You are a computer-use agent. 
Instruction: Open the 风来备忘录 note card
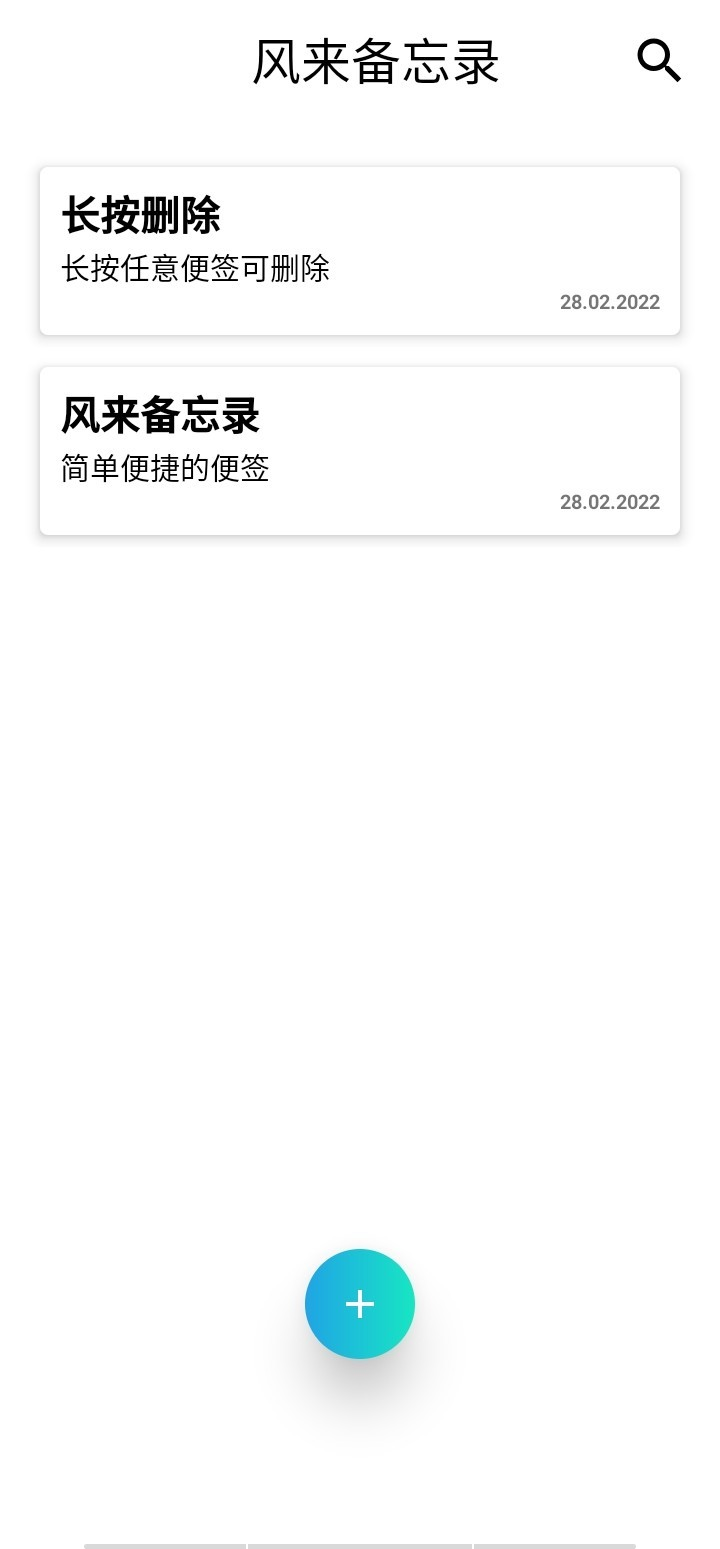pyautogui.click(x=360, y=451)
